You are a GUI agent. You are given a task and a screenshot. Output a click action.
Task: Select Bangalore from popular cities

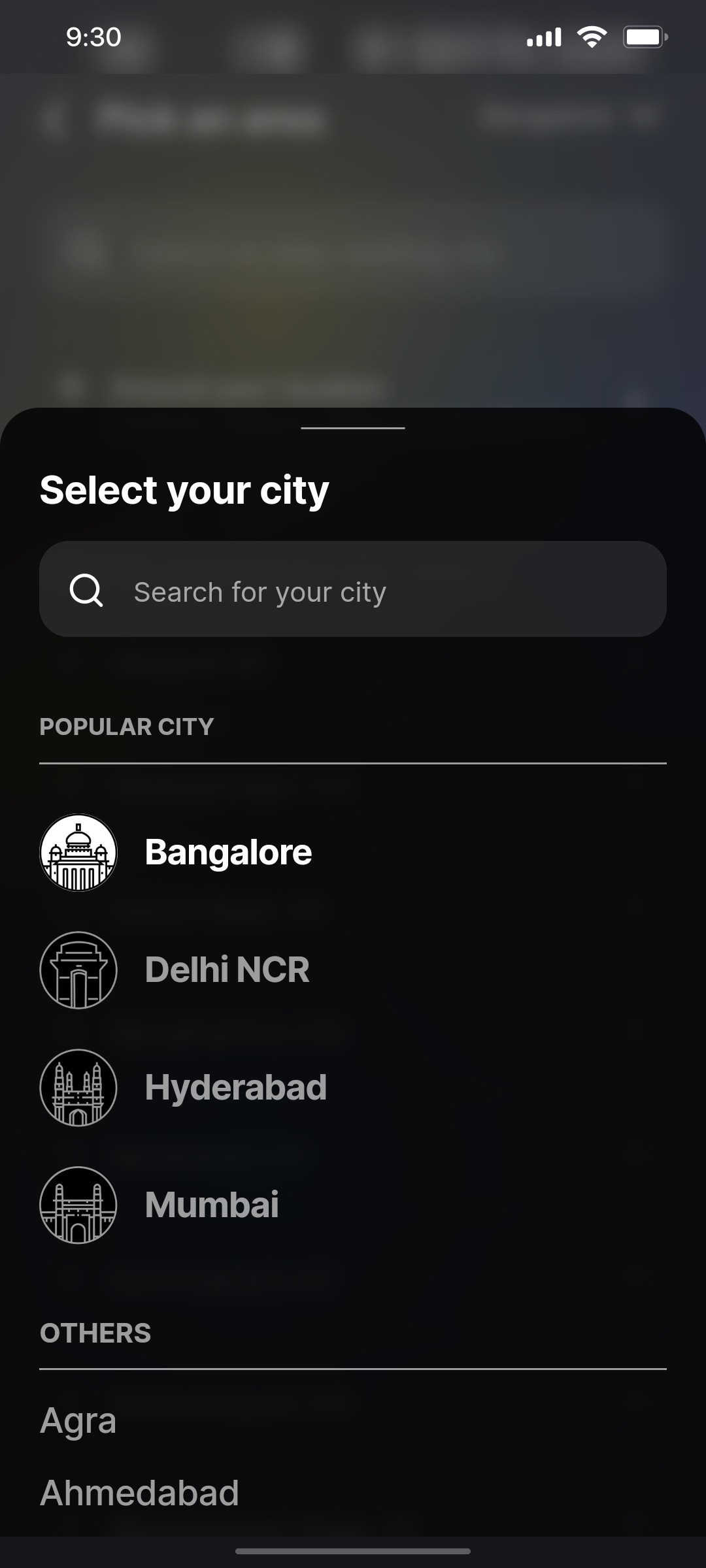tap(228, 851)
